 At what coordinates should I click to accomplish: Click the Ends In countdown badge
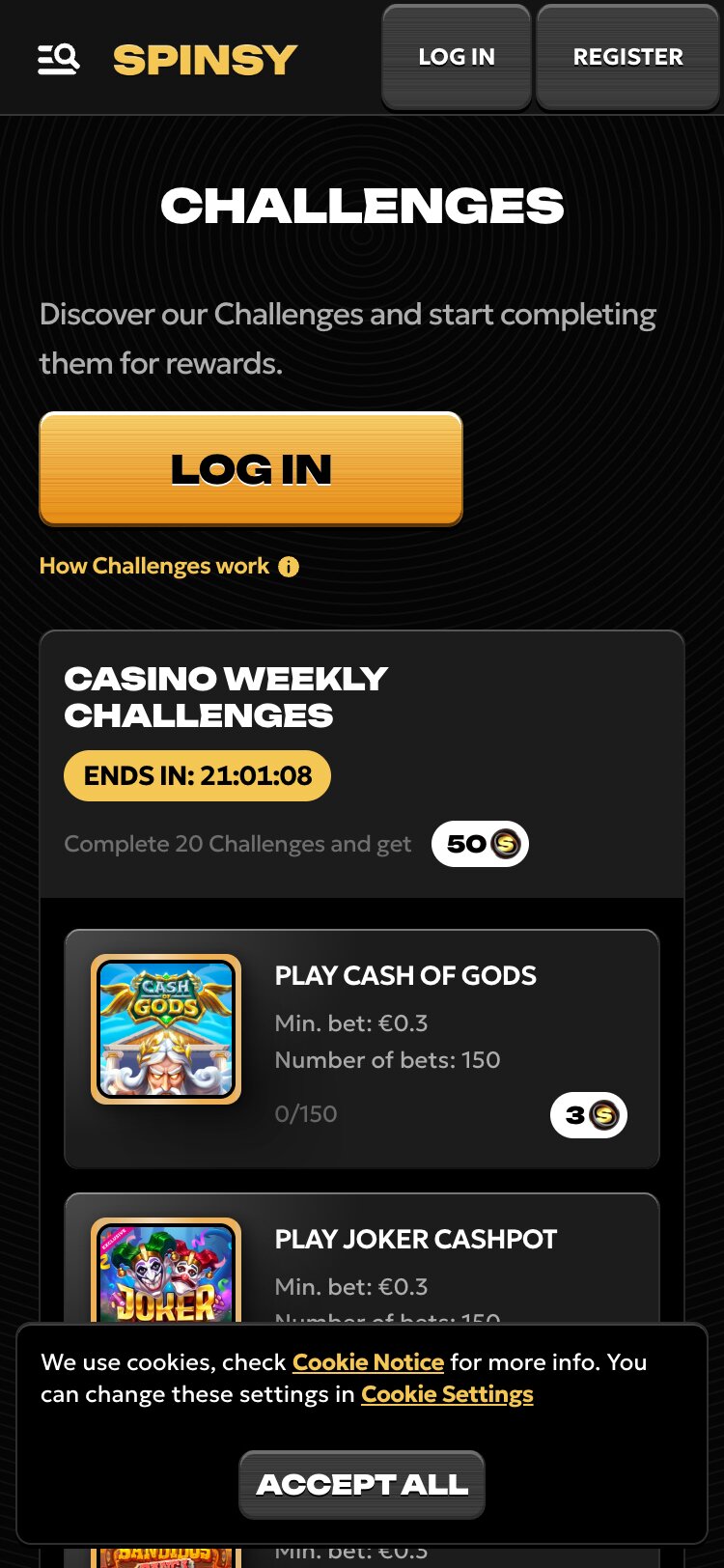196,775
